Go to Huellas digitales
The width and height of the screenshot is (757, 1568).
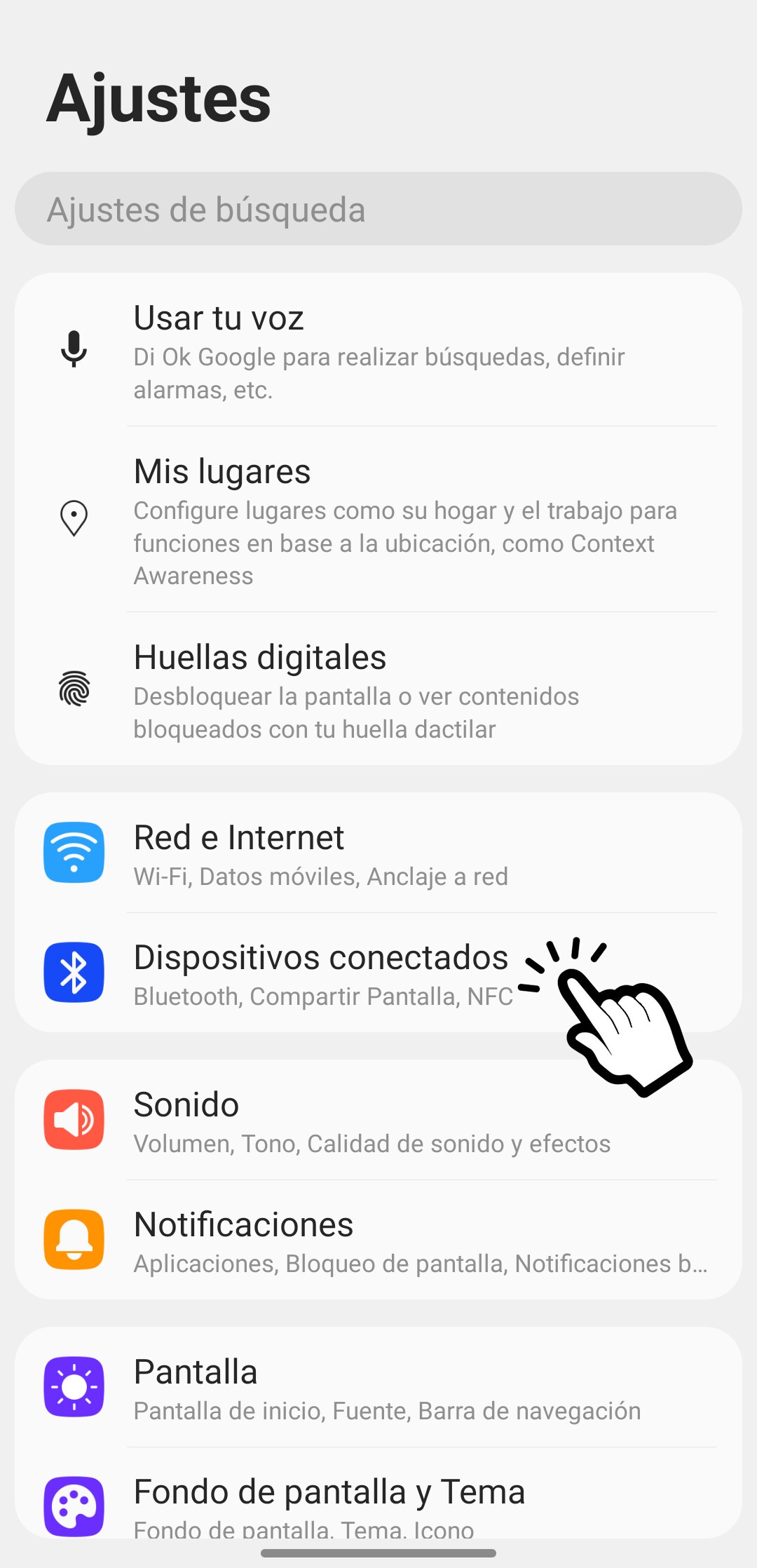tap(378, 689)
